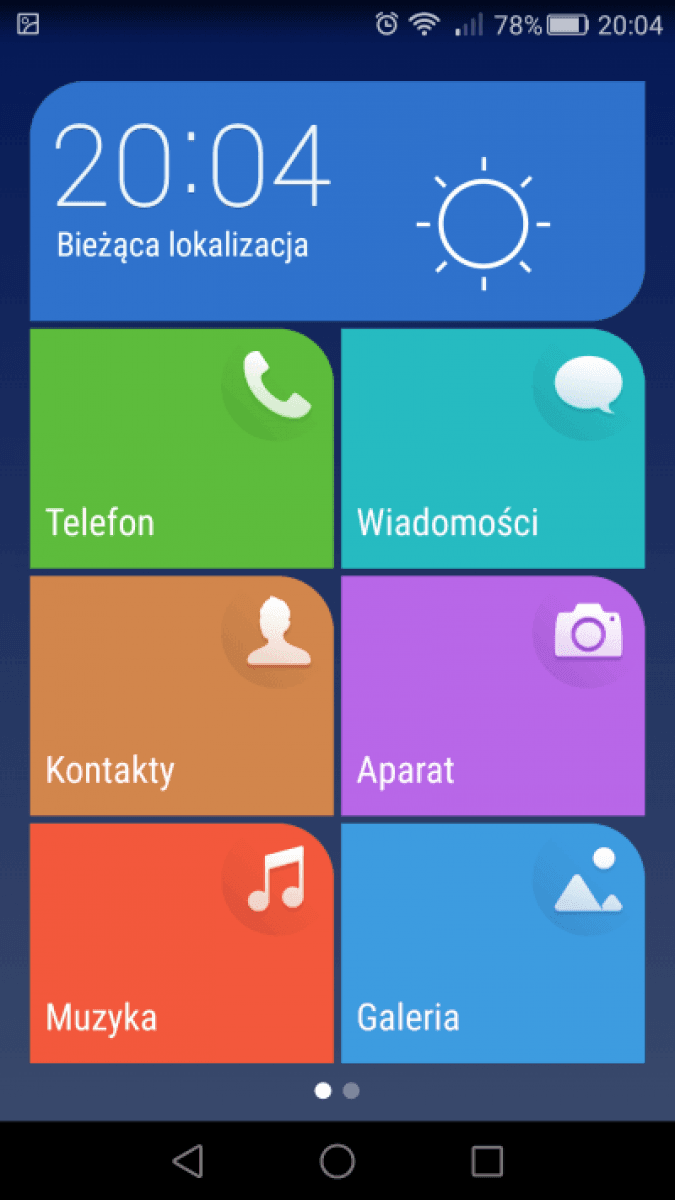Open the Aparat camera tile
Image resolution: width=675 pixels, height=1200 pixels.
coord(493,696)
